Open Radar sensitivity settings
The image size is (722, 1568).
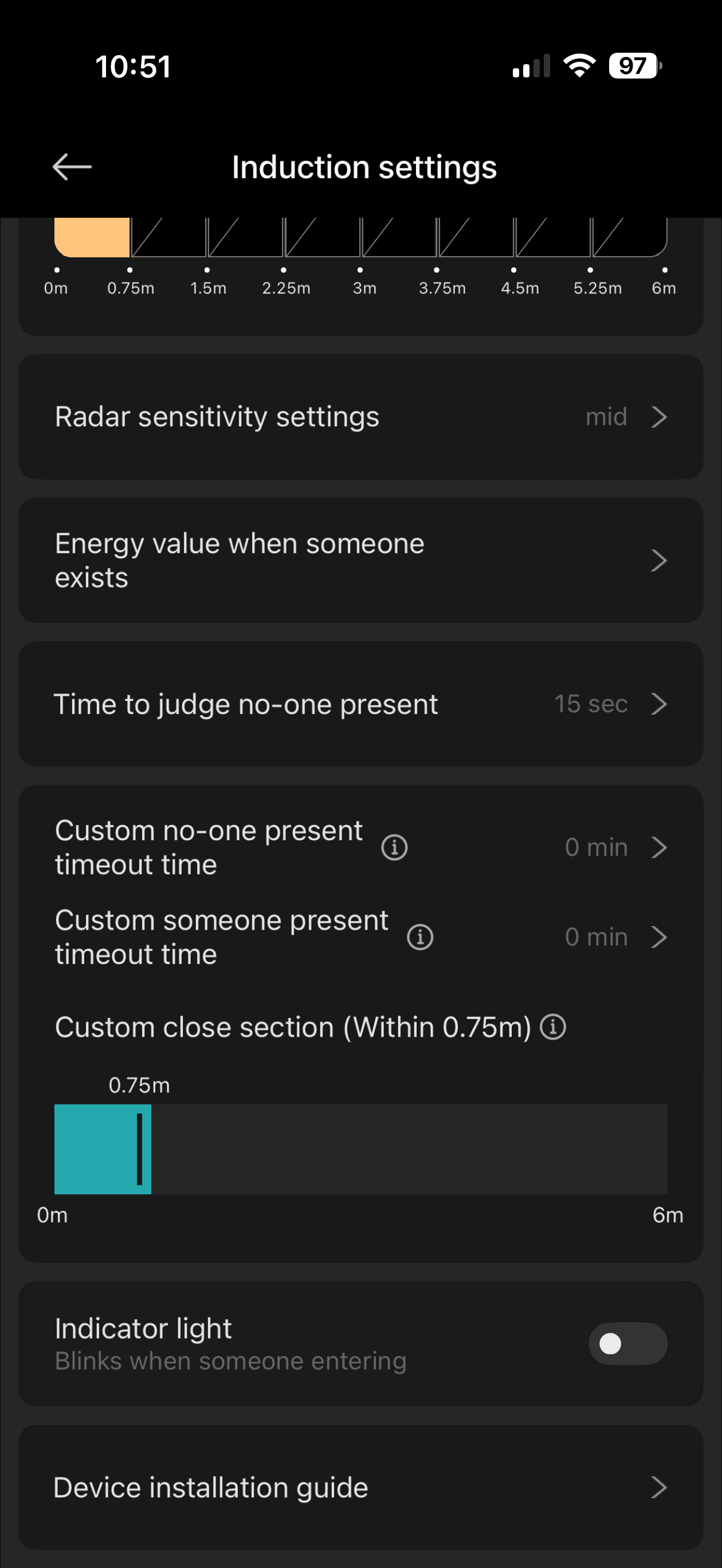[x=360, y=417]
